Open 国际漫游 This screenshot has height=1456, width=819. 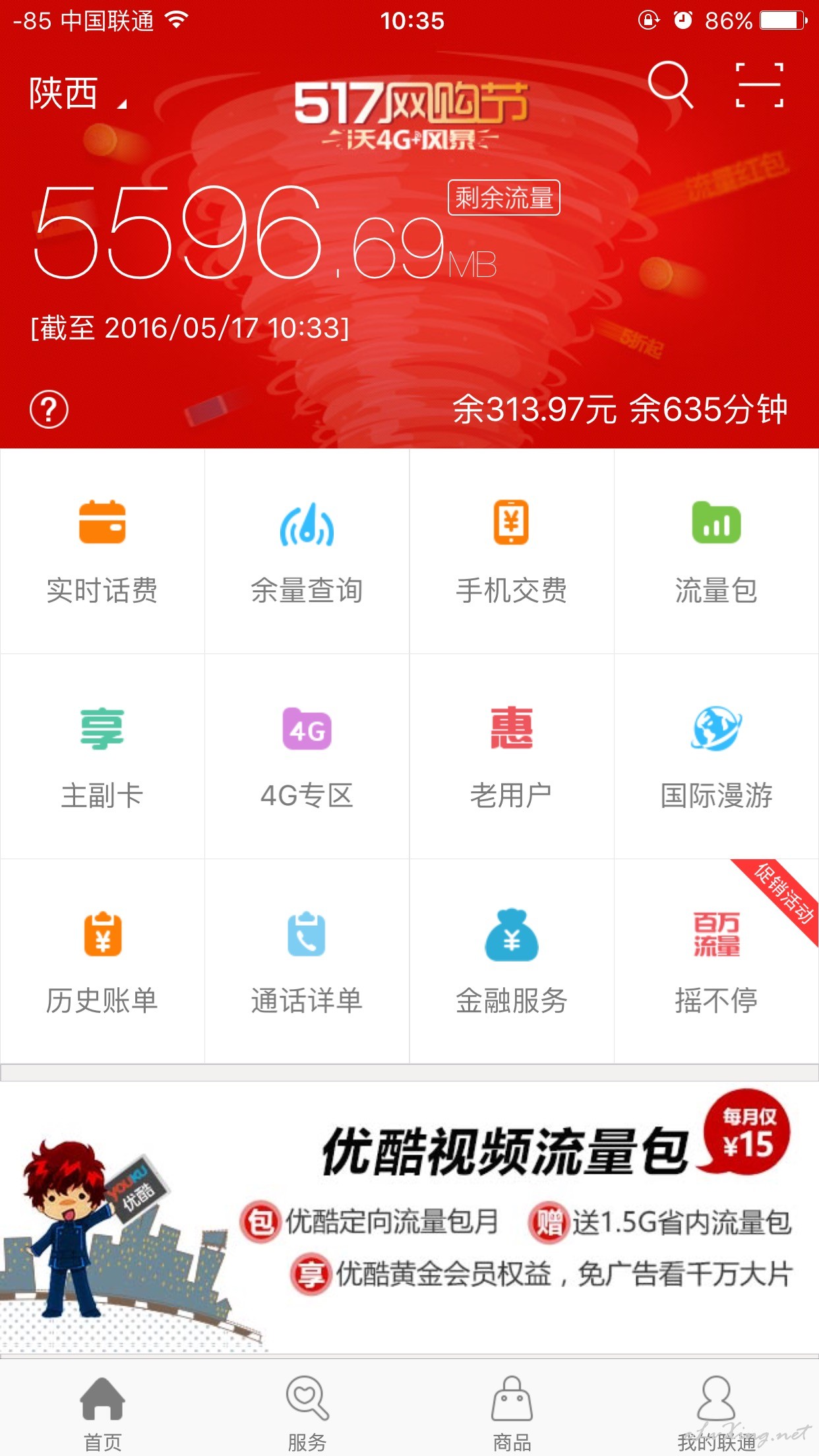[x=717, y=757]
